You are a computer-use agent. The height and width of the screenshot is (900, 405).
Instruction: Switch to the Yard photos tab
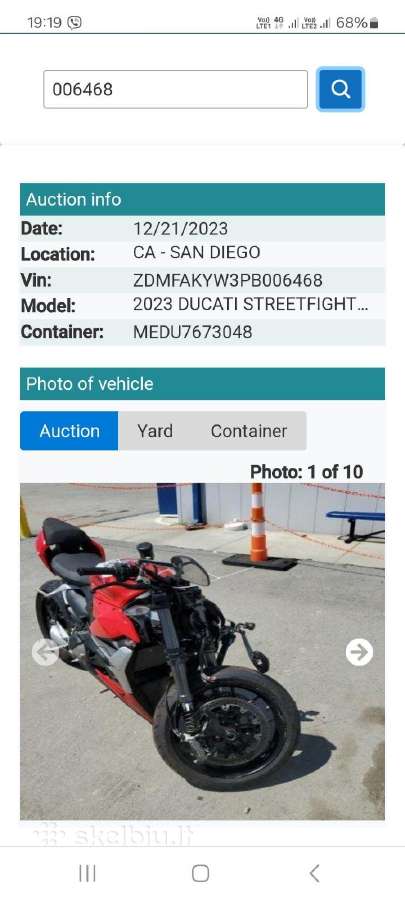(155, 431)
